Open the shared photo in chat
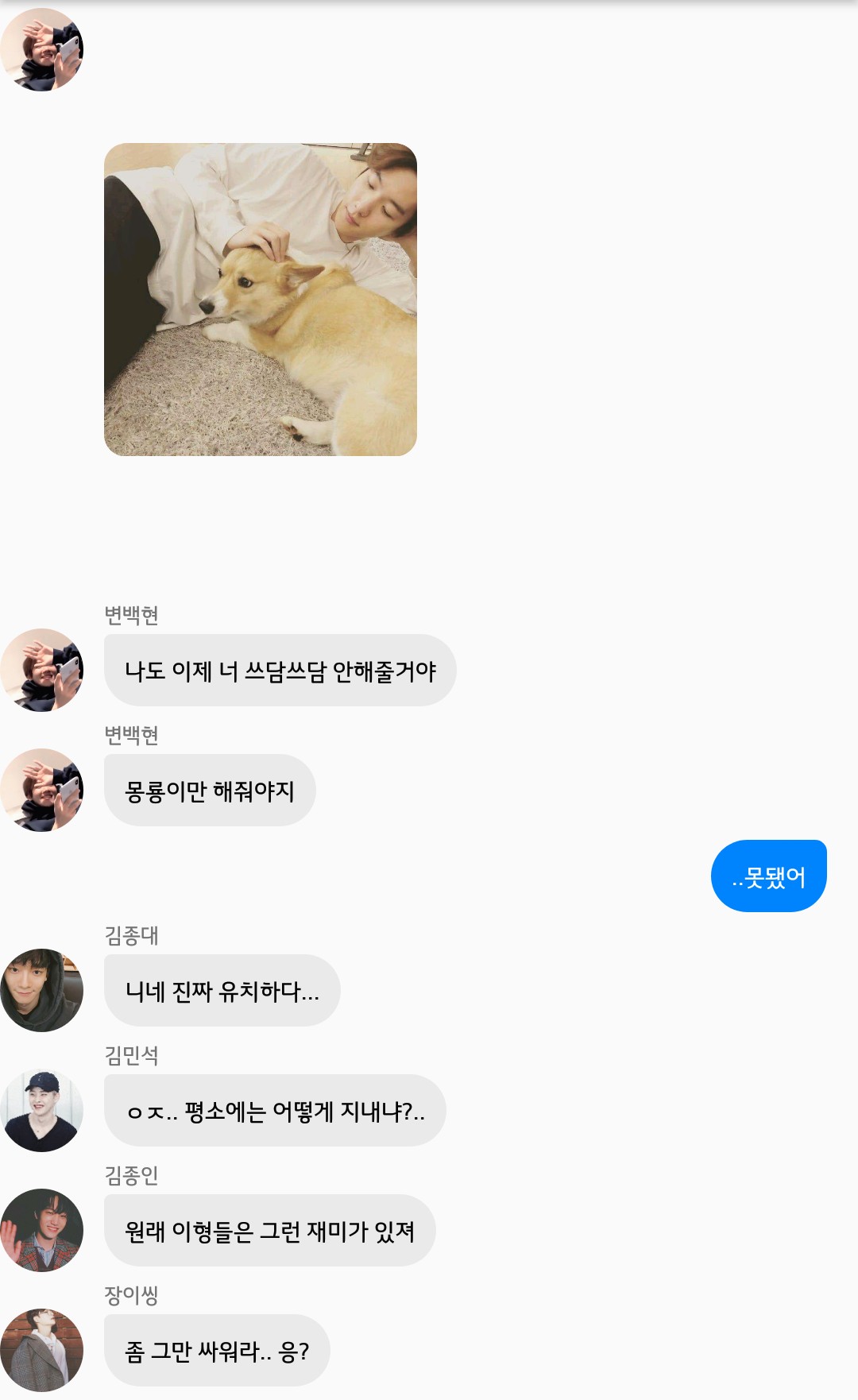This screenshot has height=1400, width=858. coord(260,300)
